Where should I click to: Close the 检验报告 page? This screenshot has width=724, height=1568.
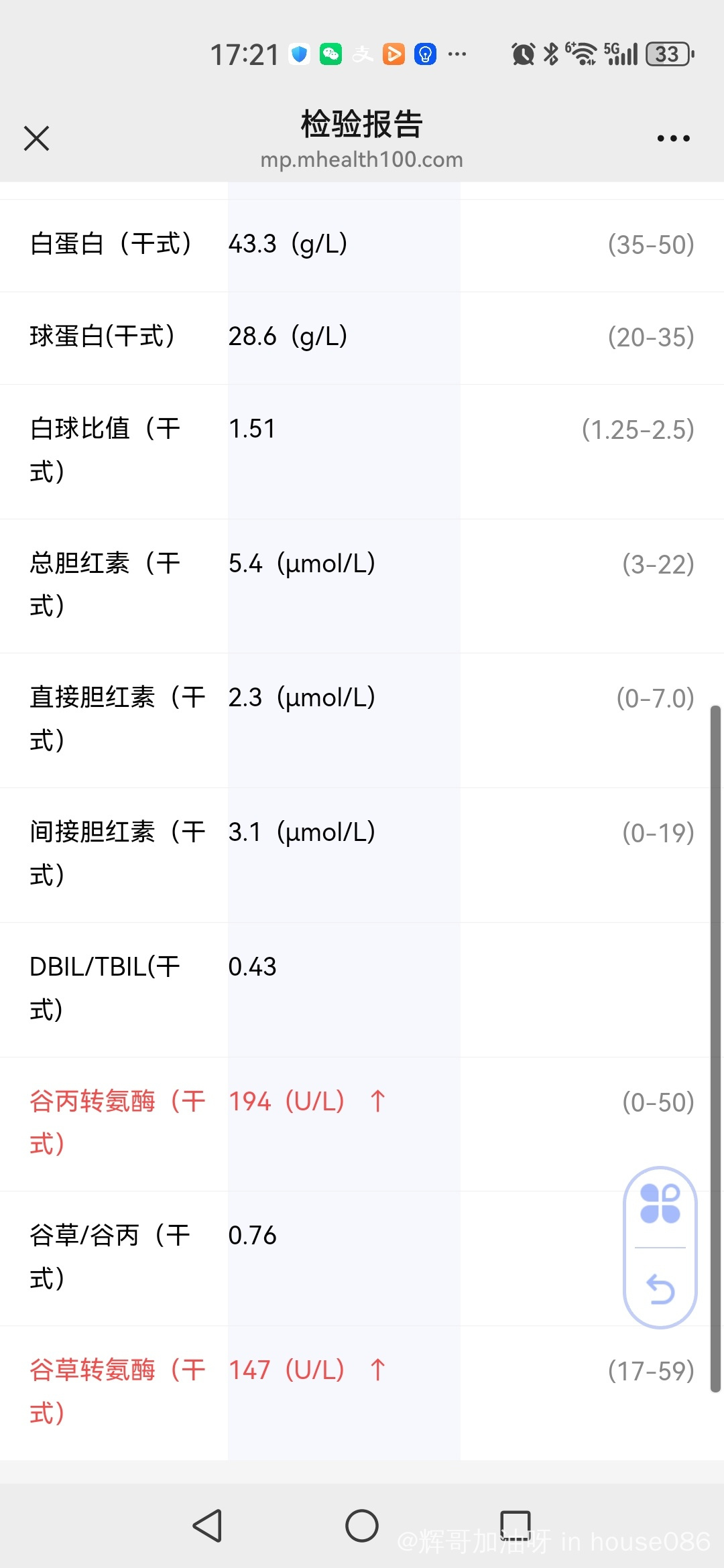coord(36,138)
